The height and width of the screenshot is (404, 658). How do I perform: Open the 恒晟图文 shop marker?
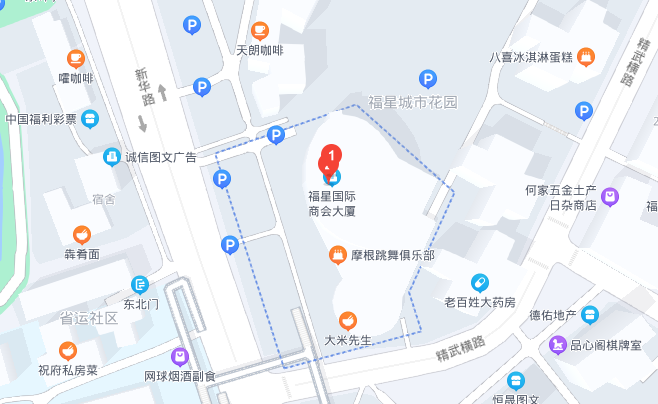(x=515, y=381)
